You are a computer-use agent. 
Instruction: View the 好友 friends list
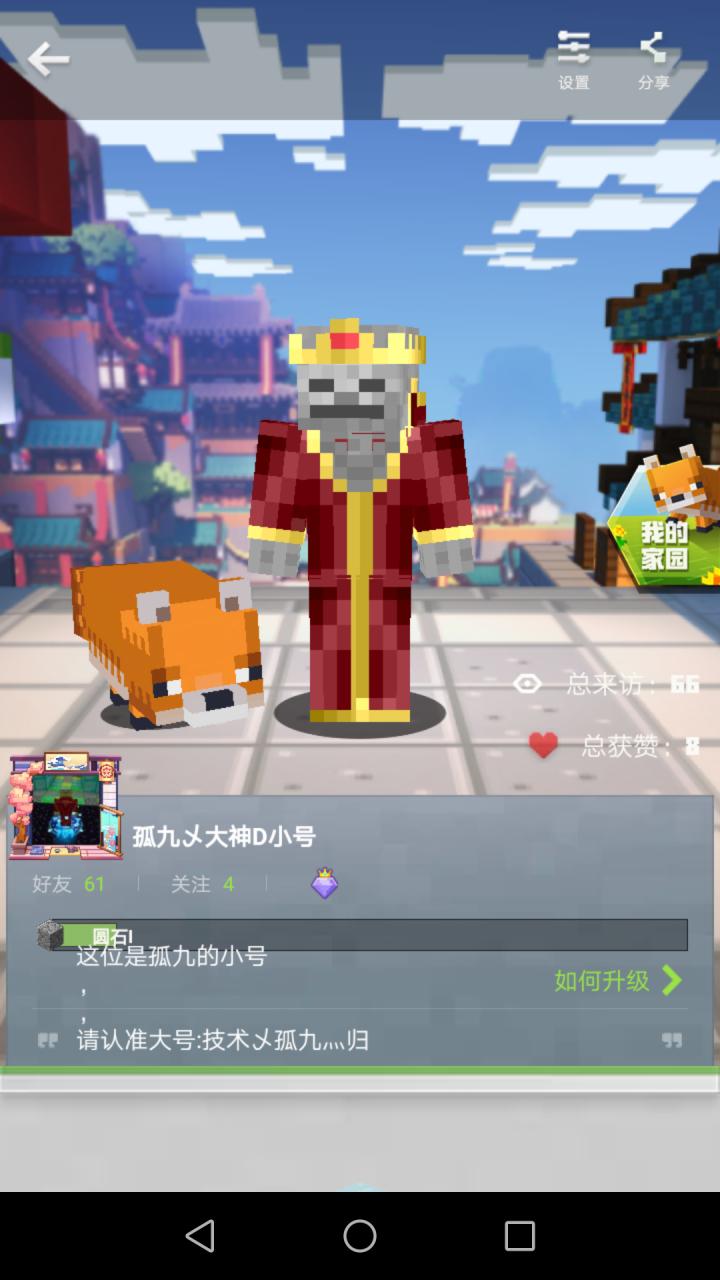coord(68,884)
